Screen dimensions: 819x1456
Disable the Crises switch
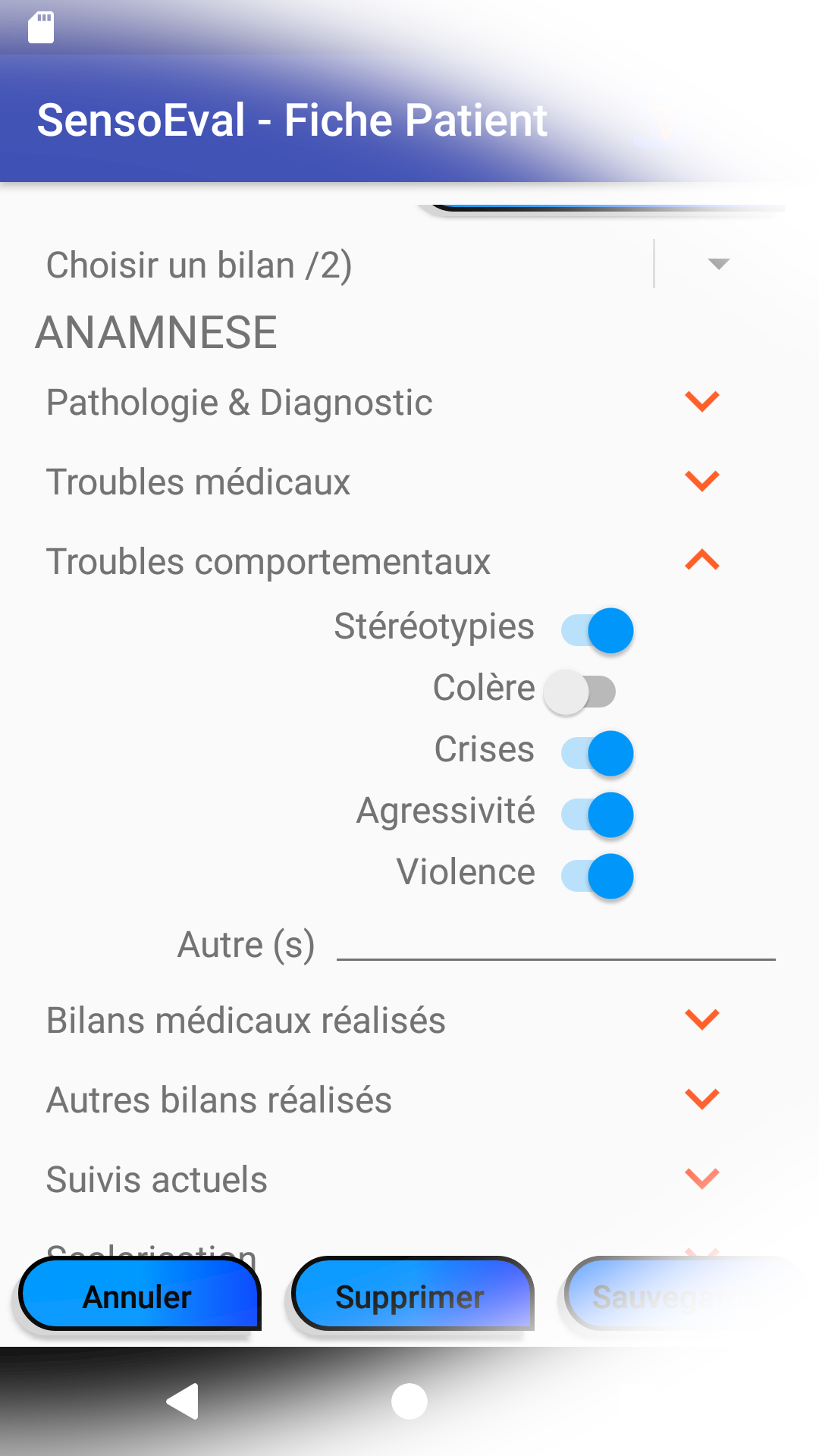(598, 753)
